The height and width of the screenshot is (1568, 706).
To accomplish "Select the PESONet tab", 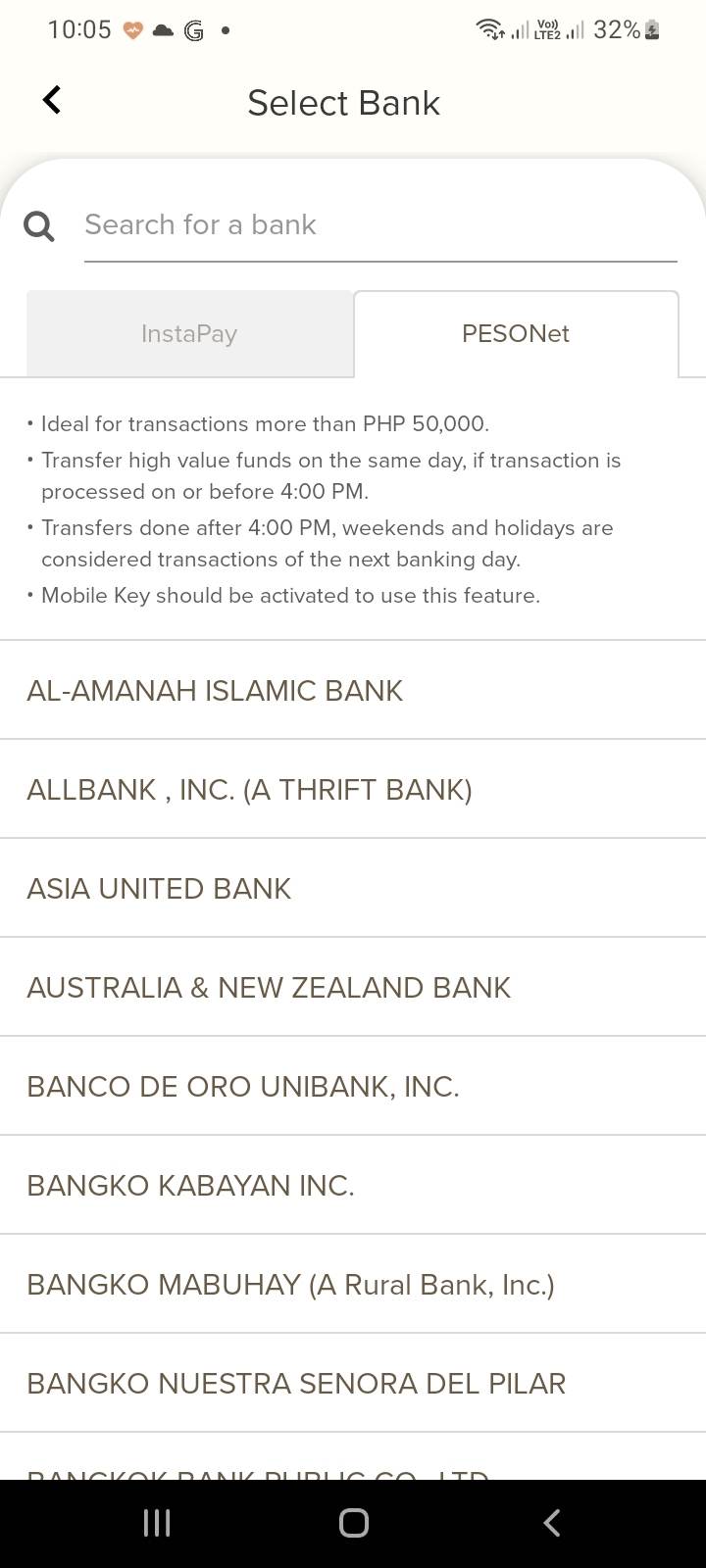I will point(516,333).
